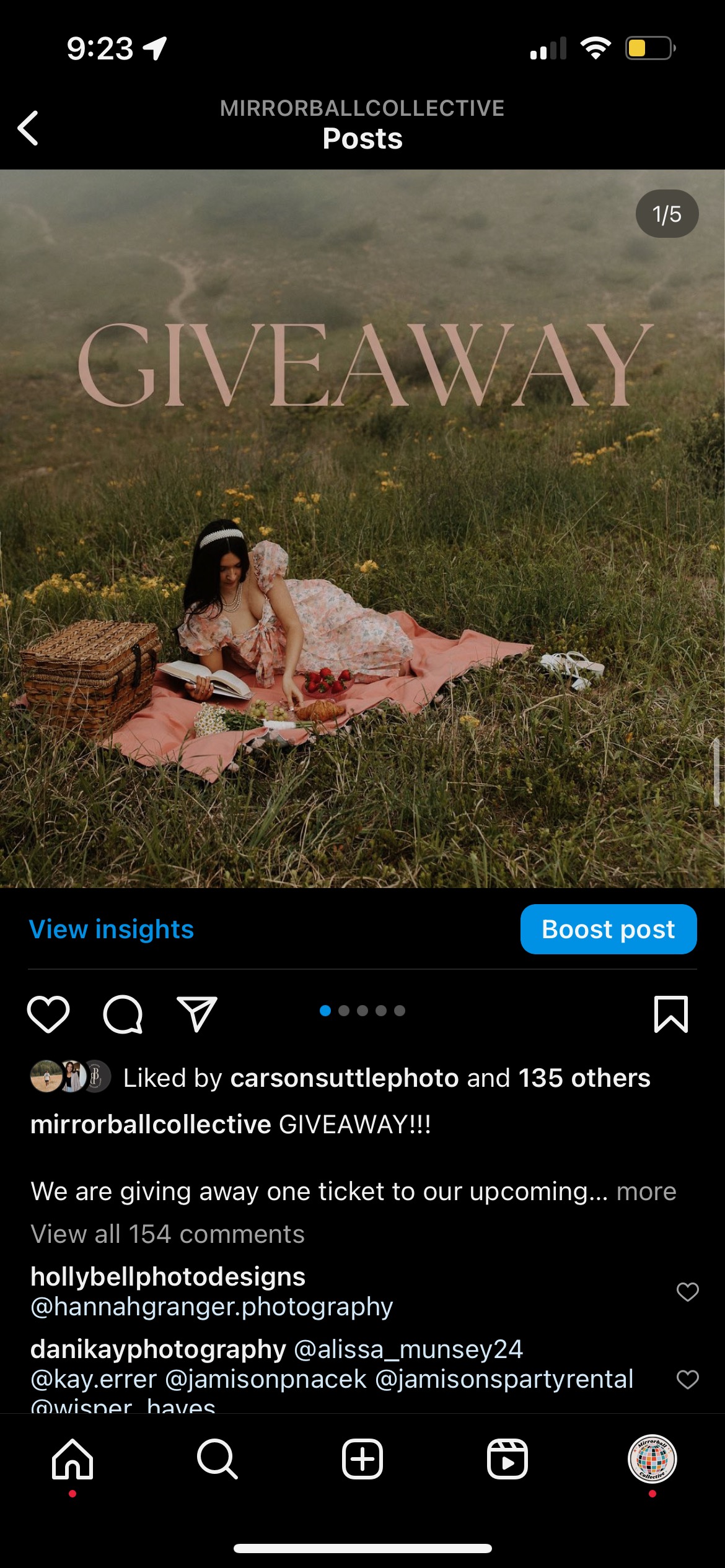The height and width of the screenshot is (1568, 725).
Task: Go back using the top-left arrow
Action: pos(28,128)
